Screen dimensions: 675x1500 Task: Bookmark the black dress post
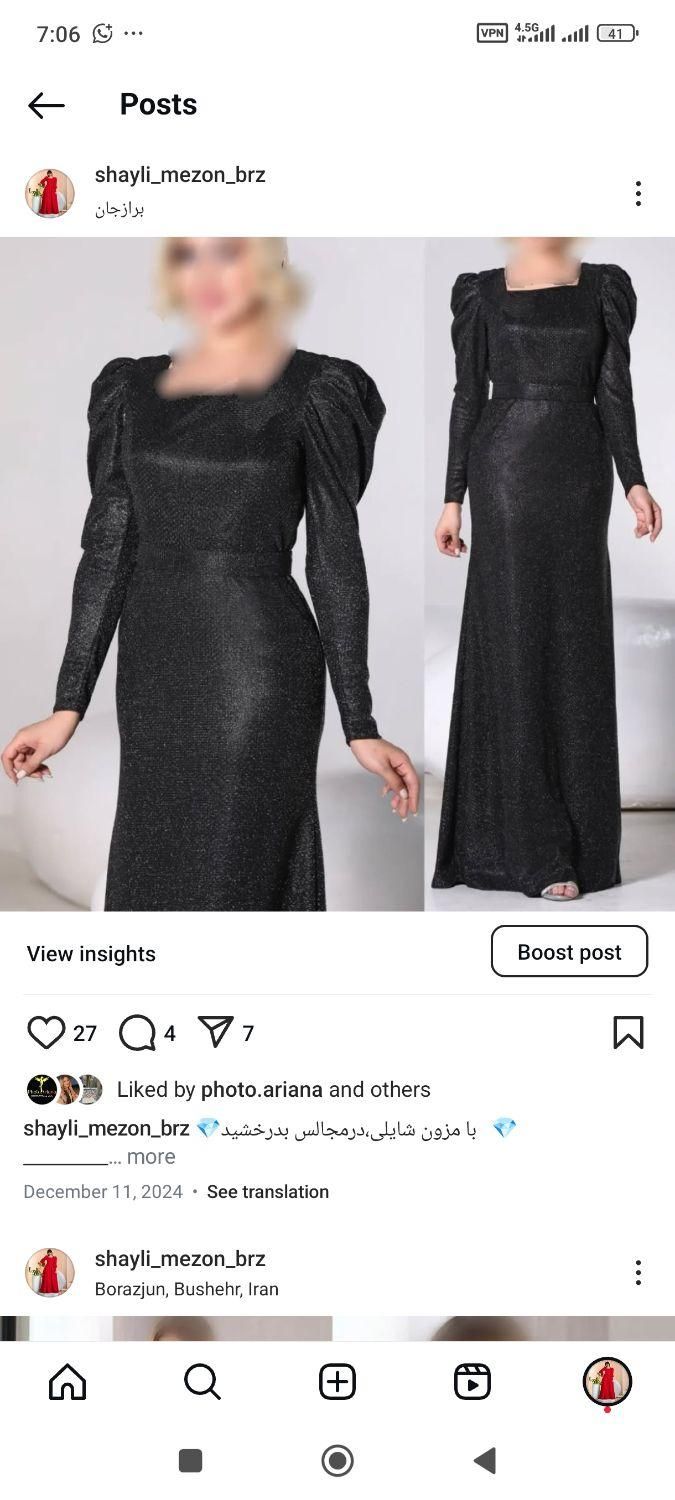628,1033
